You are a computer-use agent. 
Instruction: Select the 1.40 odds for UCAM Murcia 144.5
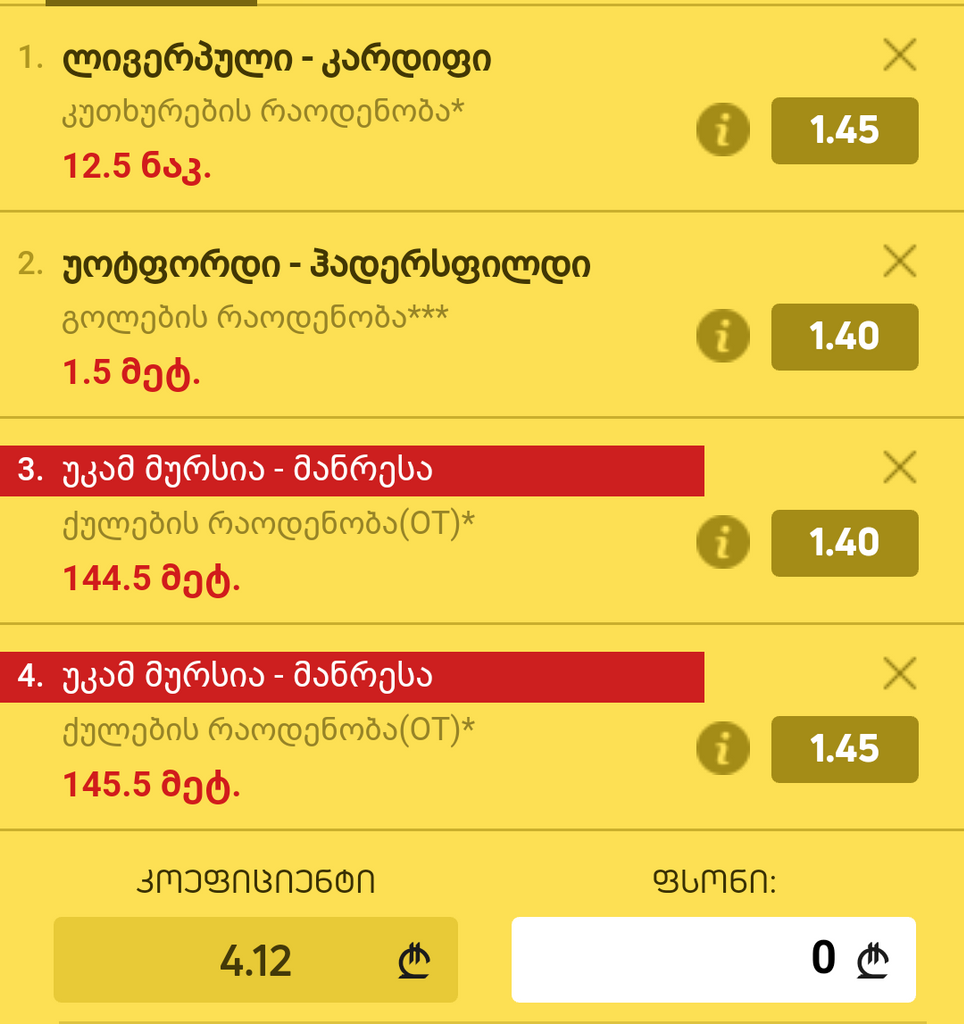pyautogui.click(x=843, y=542)
